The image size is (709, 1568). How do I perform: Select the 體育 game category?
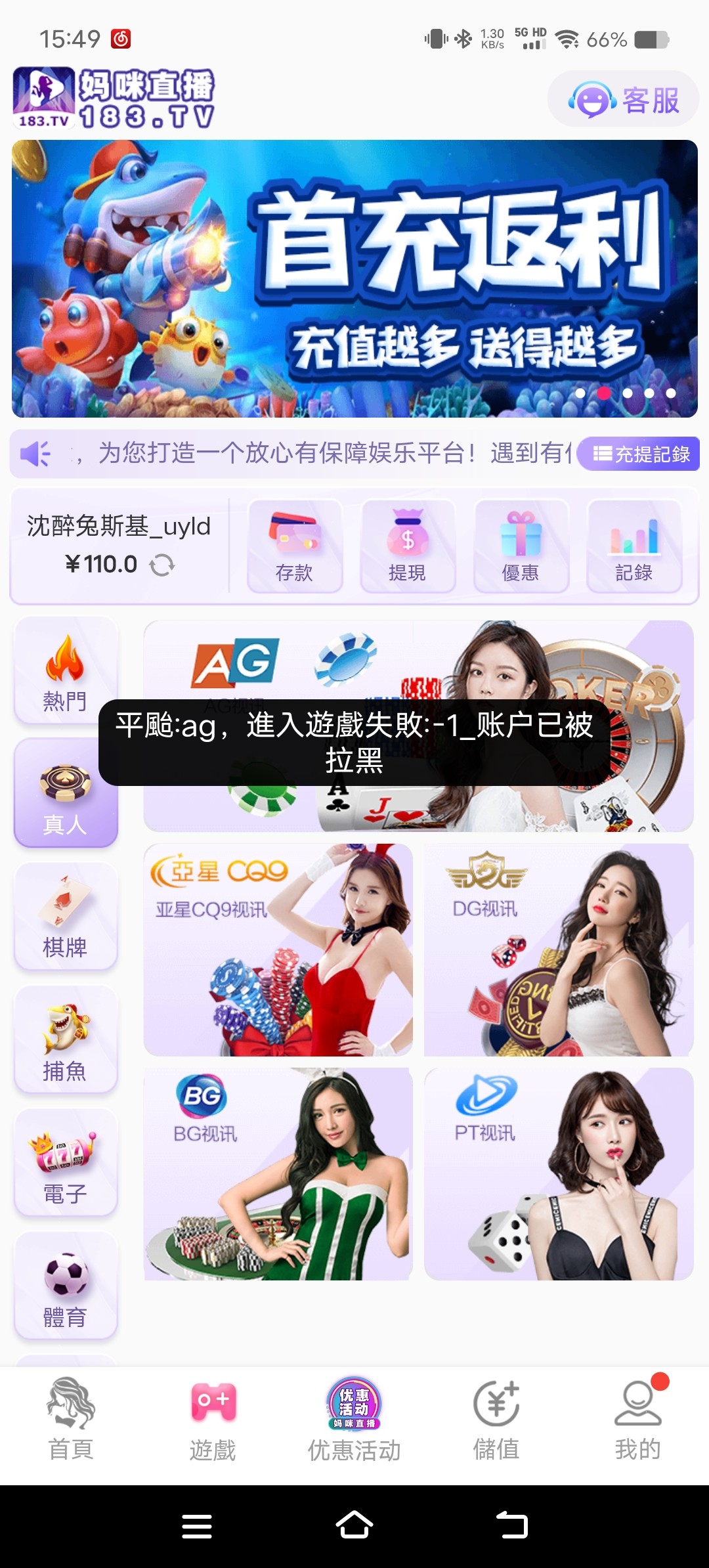pyautogui.click(x=65, y=1286)
